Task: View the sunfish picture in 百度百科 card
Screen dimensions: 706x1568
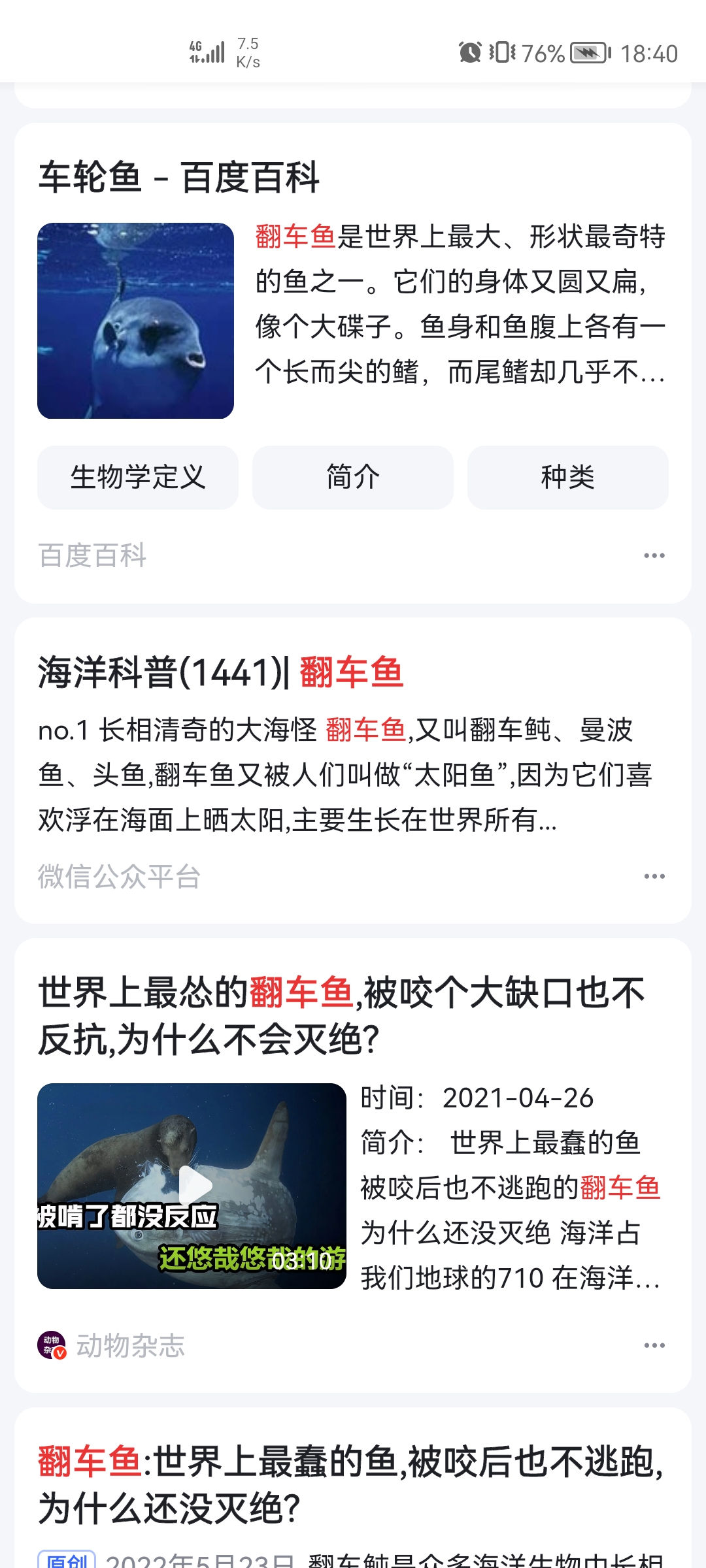Action: 136,321
